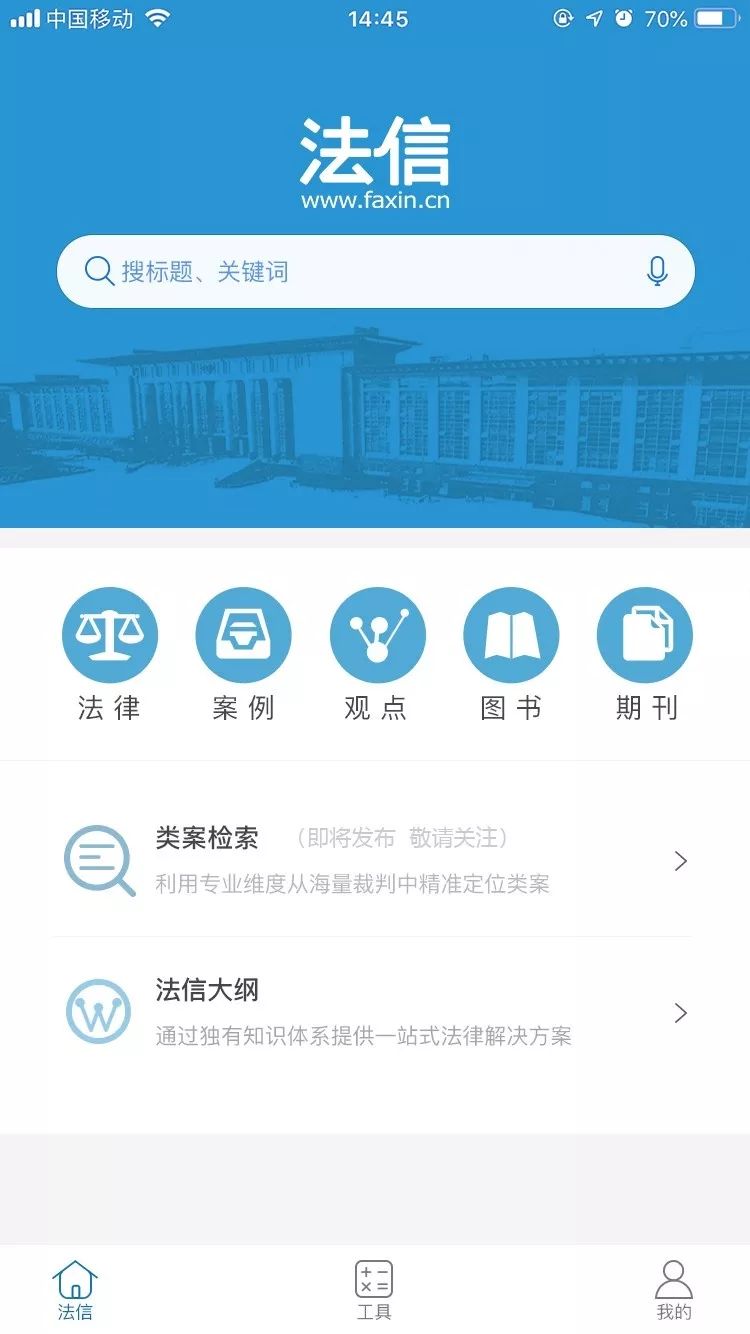Switch to the 我的 tab
The image size is (750, 1334).
[674, 1290]
